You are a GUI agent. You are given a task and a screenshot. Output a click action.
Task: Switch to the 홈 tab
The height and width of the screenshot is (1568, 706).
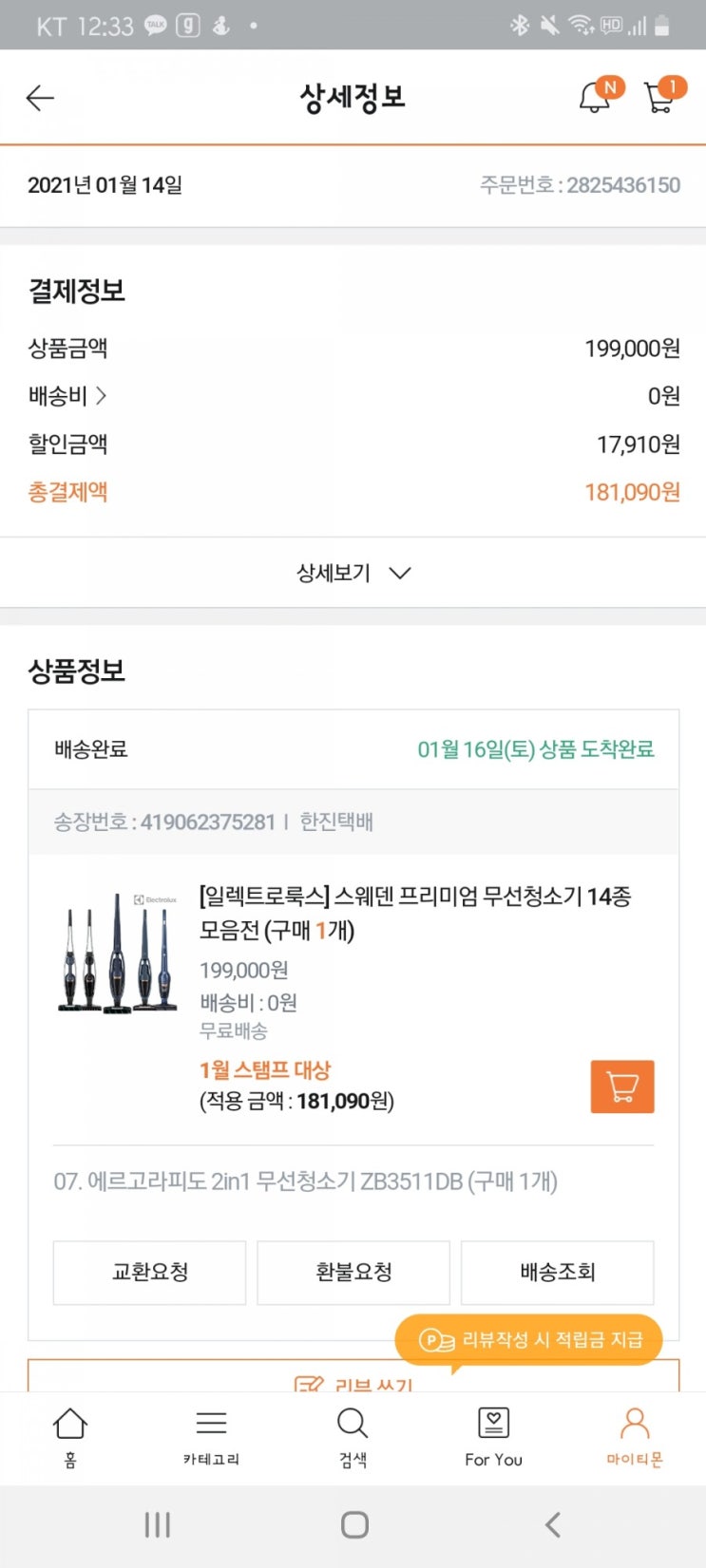coord(70,1438)
